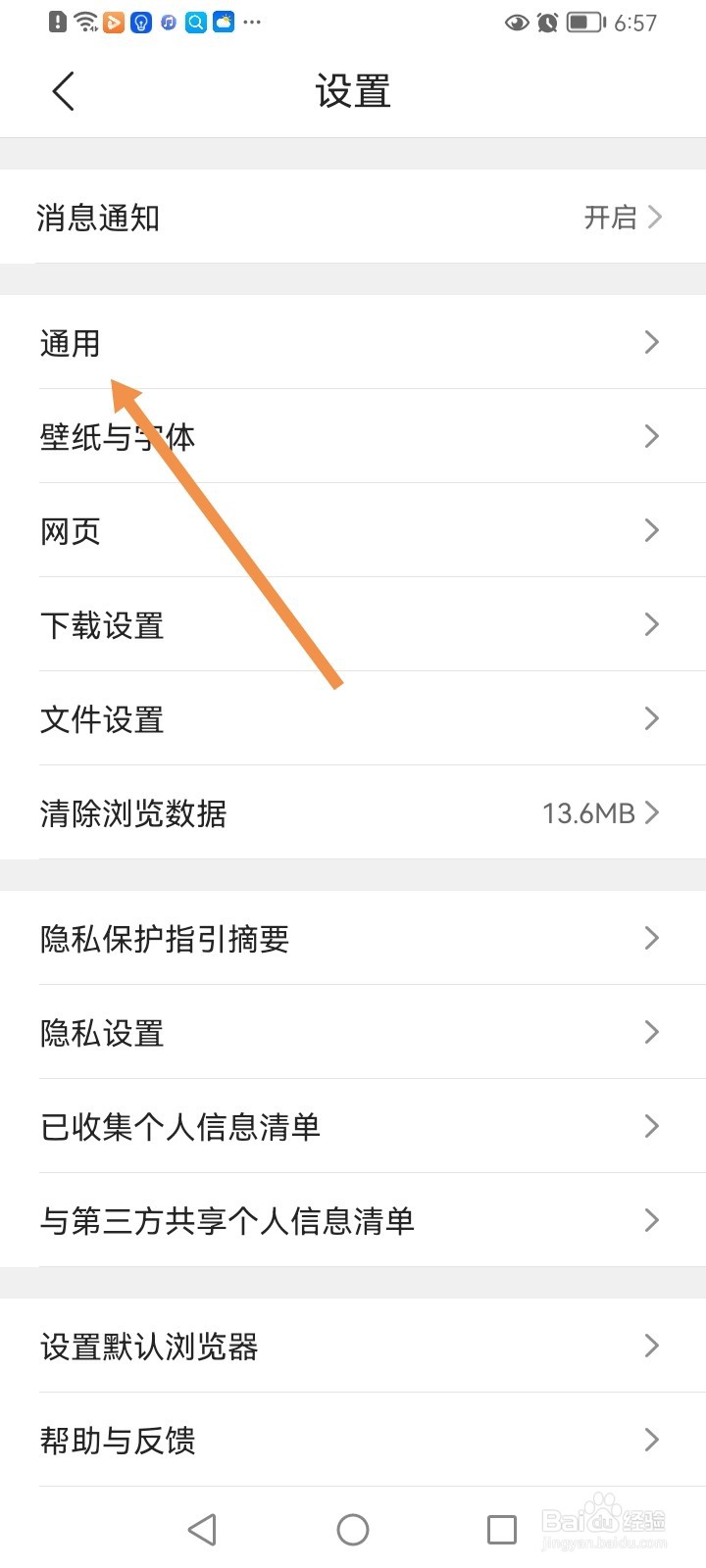Open 隐私保护指引摘要
The width and height of the screenshot is (706, 1568).
click(x=353, y=938)
